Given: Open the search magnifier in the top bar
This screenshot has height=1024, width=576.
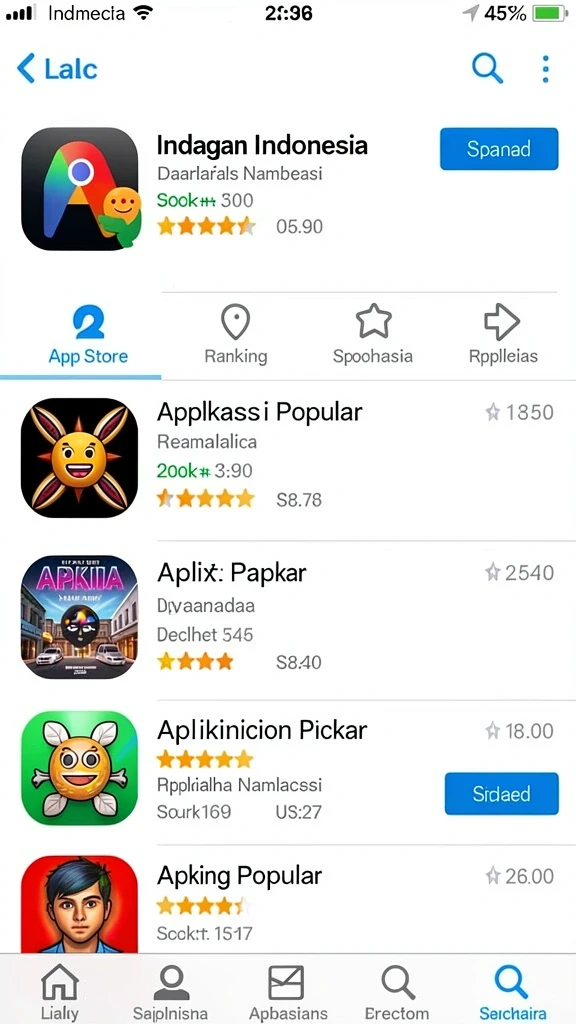Looking at the screenshot, I should (487, 68).
